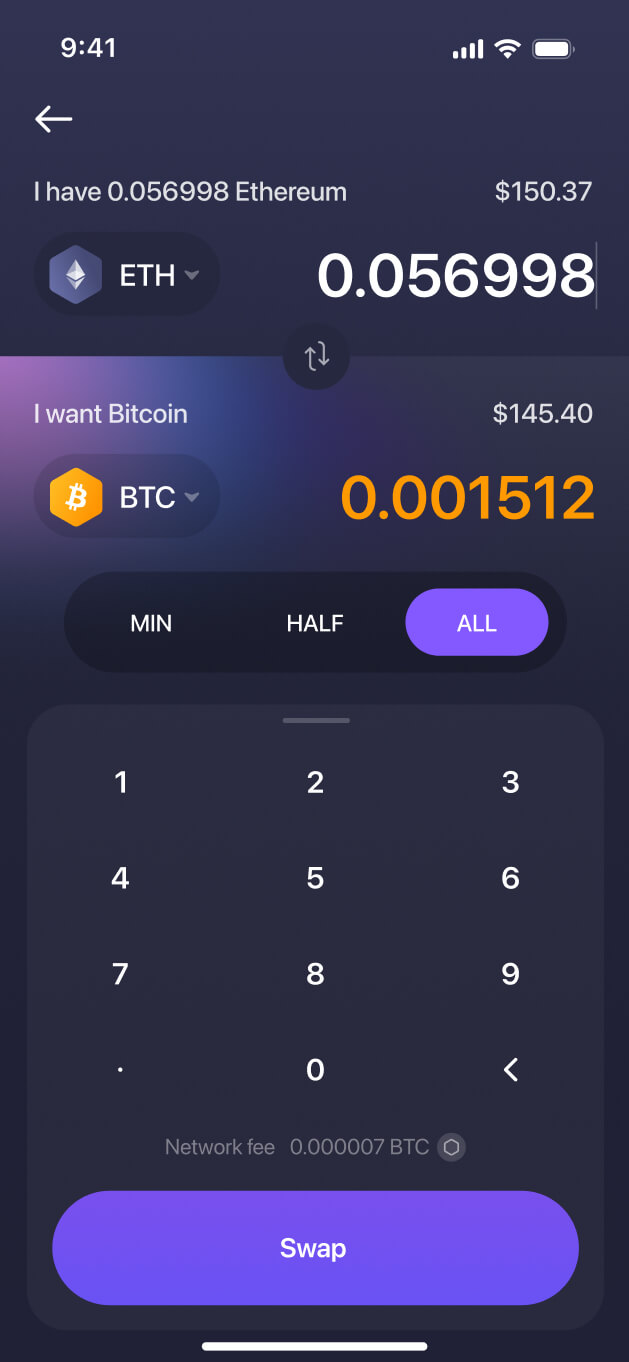Enter the decimal point on keypad

(x=121, y=1070)
